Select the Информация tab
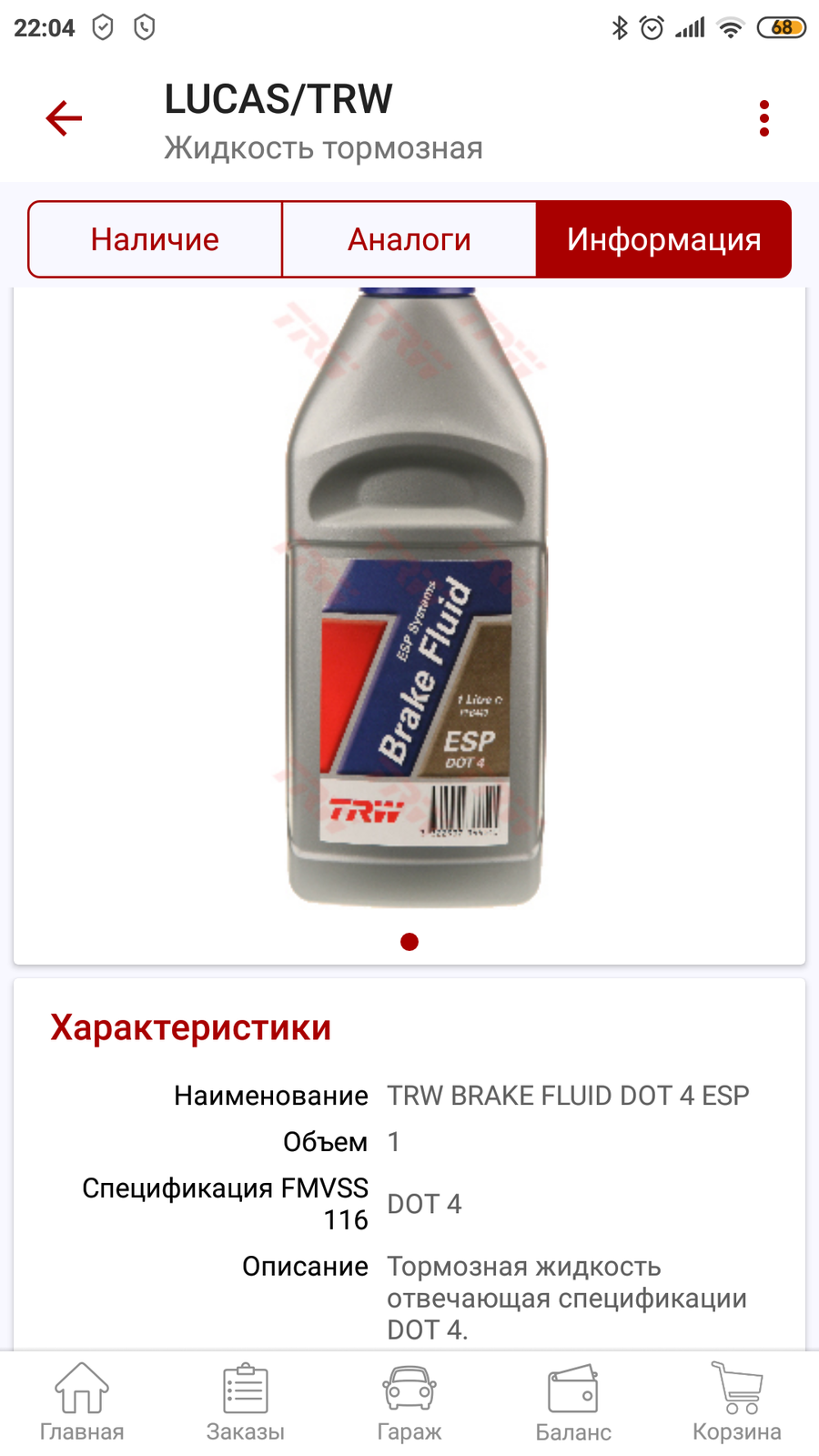This screenshot has height=1456, width=819. [x=663, y=239]
